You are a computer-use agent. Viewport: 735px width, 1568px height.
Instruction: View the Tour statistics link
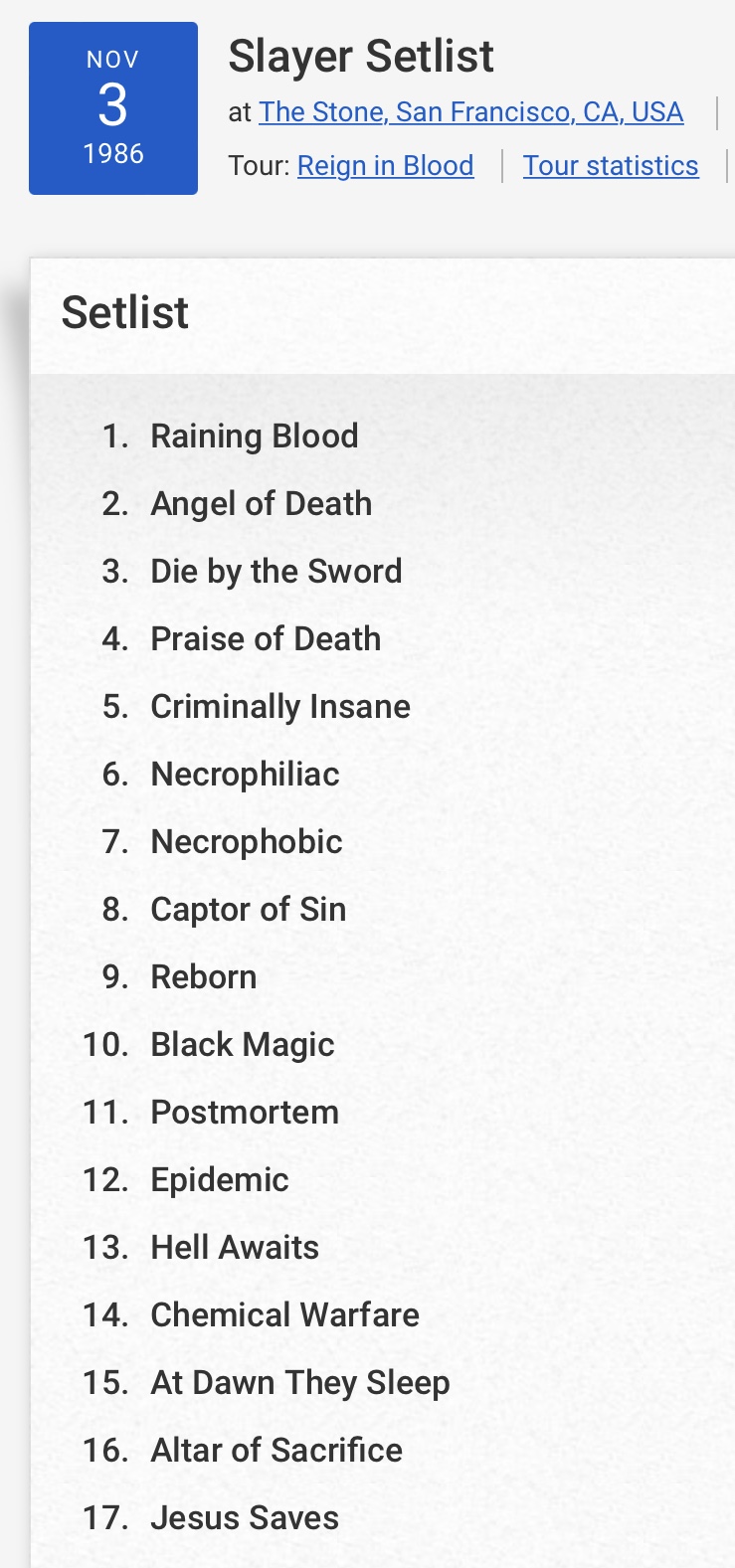click(x=611, y=166)
